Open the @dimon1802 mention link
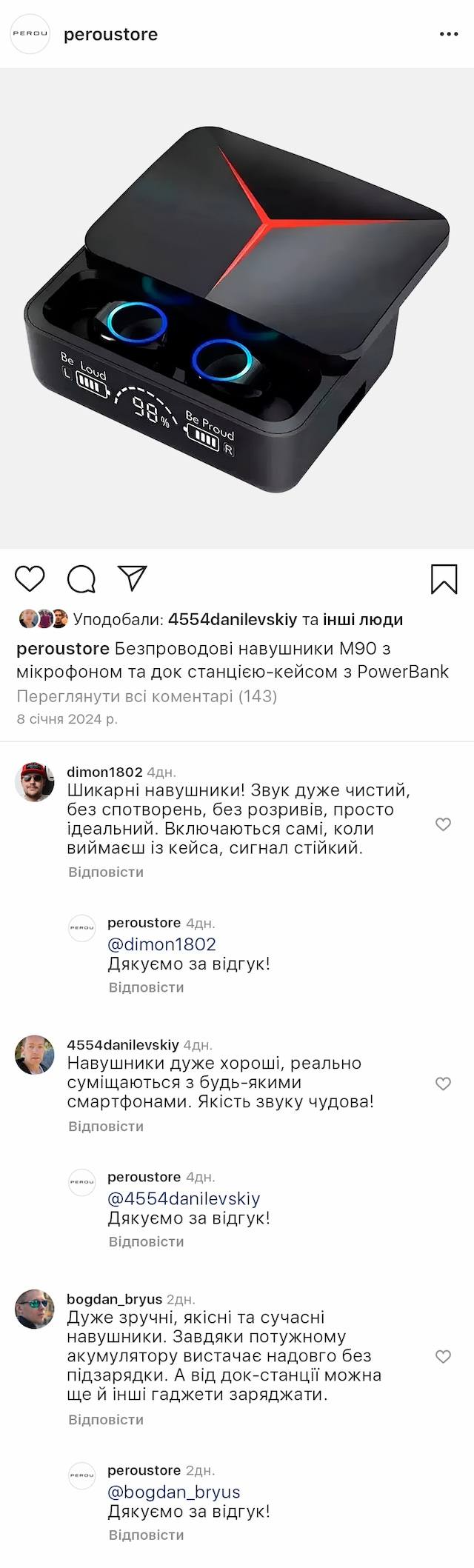This screenshot has height=1568, width=474. pyautogui.click(x=162, y=944)
